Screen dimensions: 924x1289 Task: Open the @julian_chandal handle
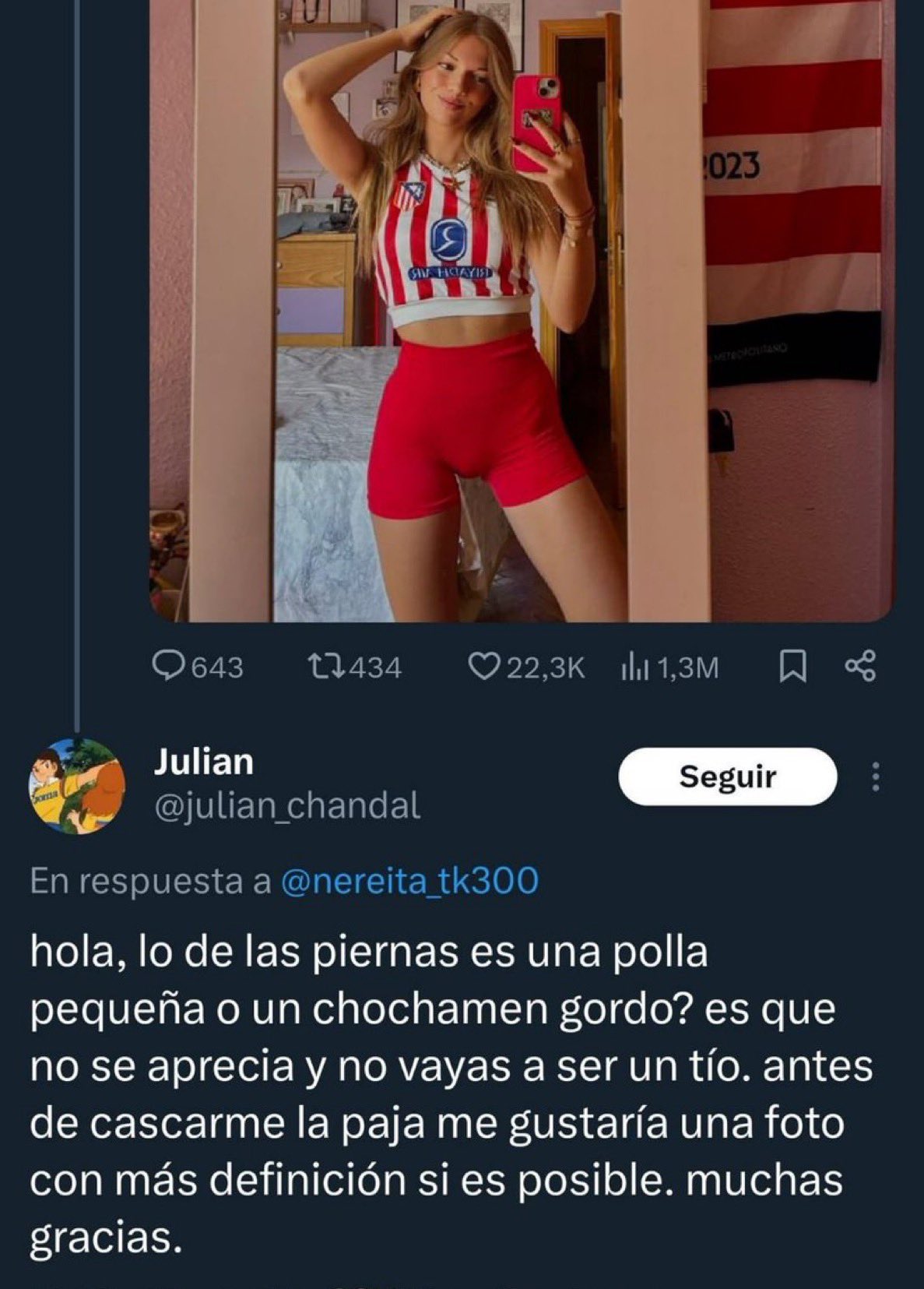pyautogui.click(x=287, y=805)
